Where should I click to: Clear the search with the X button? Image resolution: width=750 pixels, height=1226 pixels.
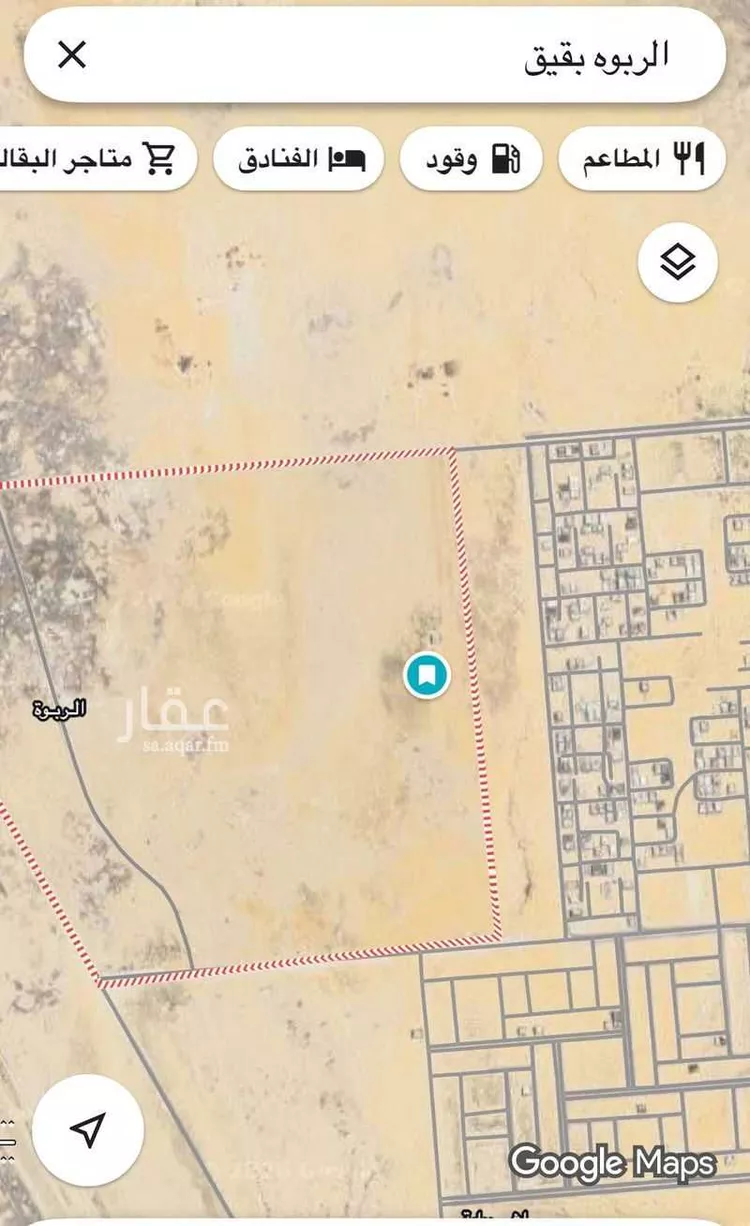point(73,55)
